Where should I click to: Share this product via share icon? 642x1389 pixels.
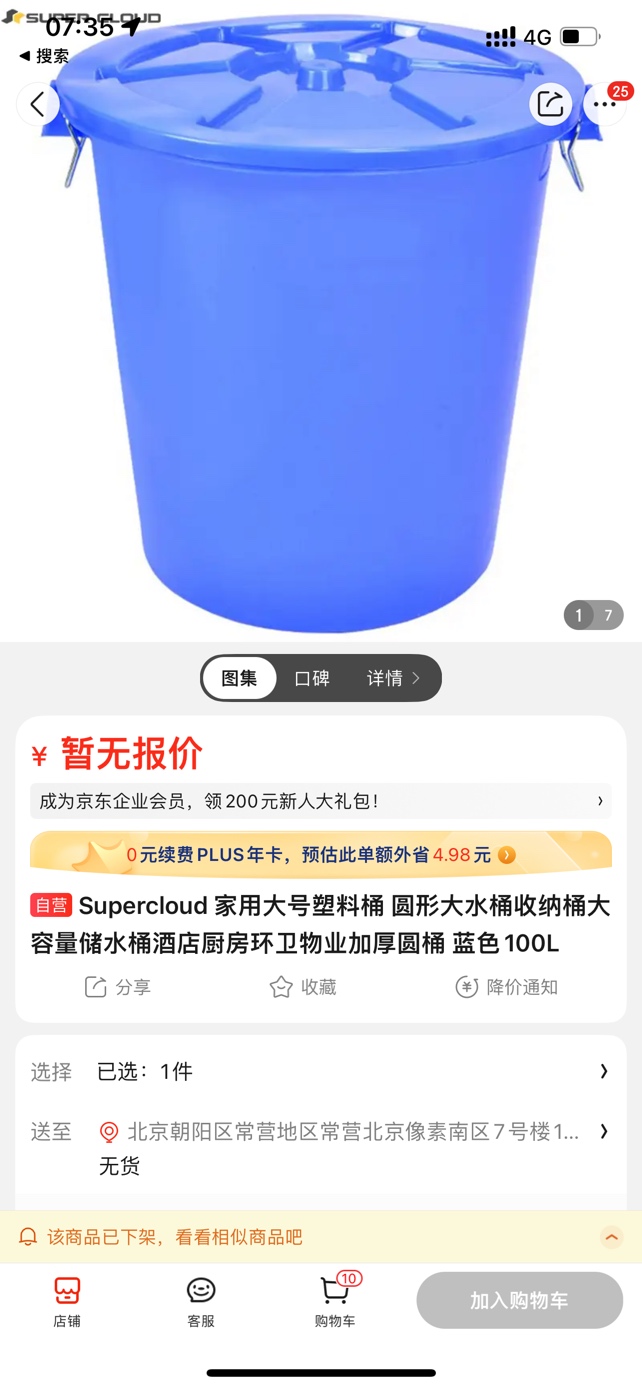(550, 104)
